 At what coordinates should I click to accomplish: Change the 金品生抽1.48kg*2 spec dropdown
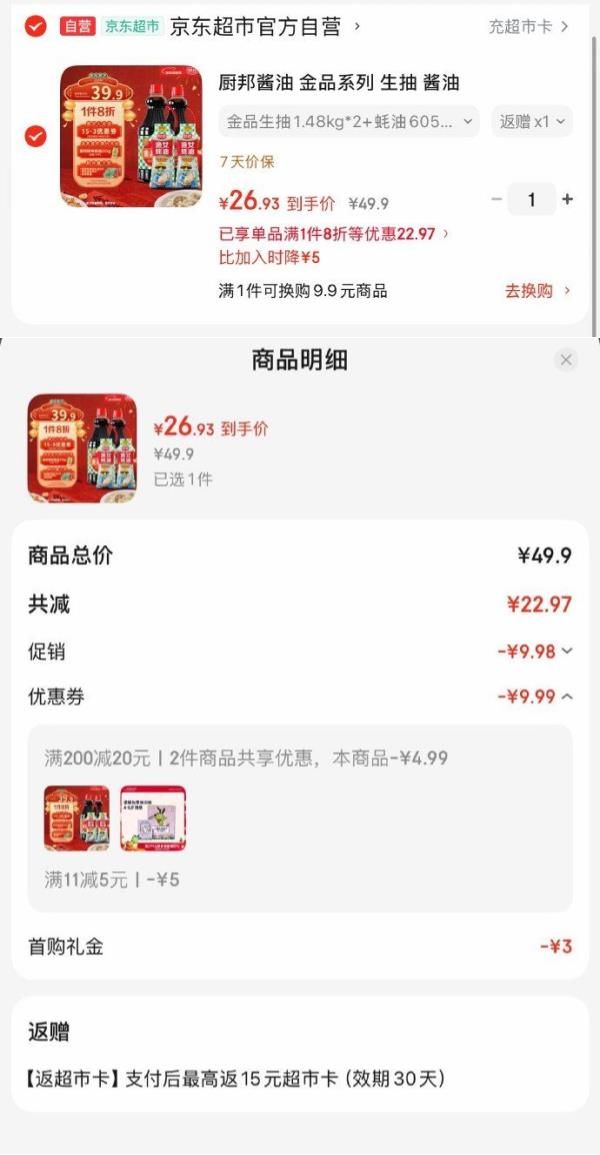tap(348, 122)
